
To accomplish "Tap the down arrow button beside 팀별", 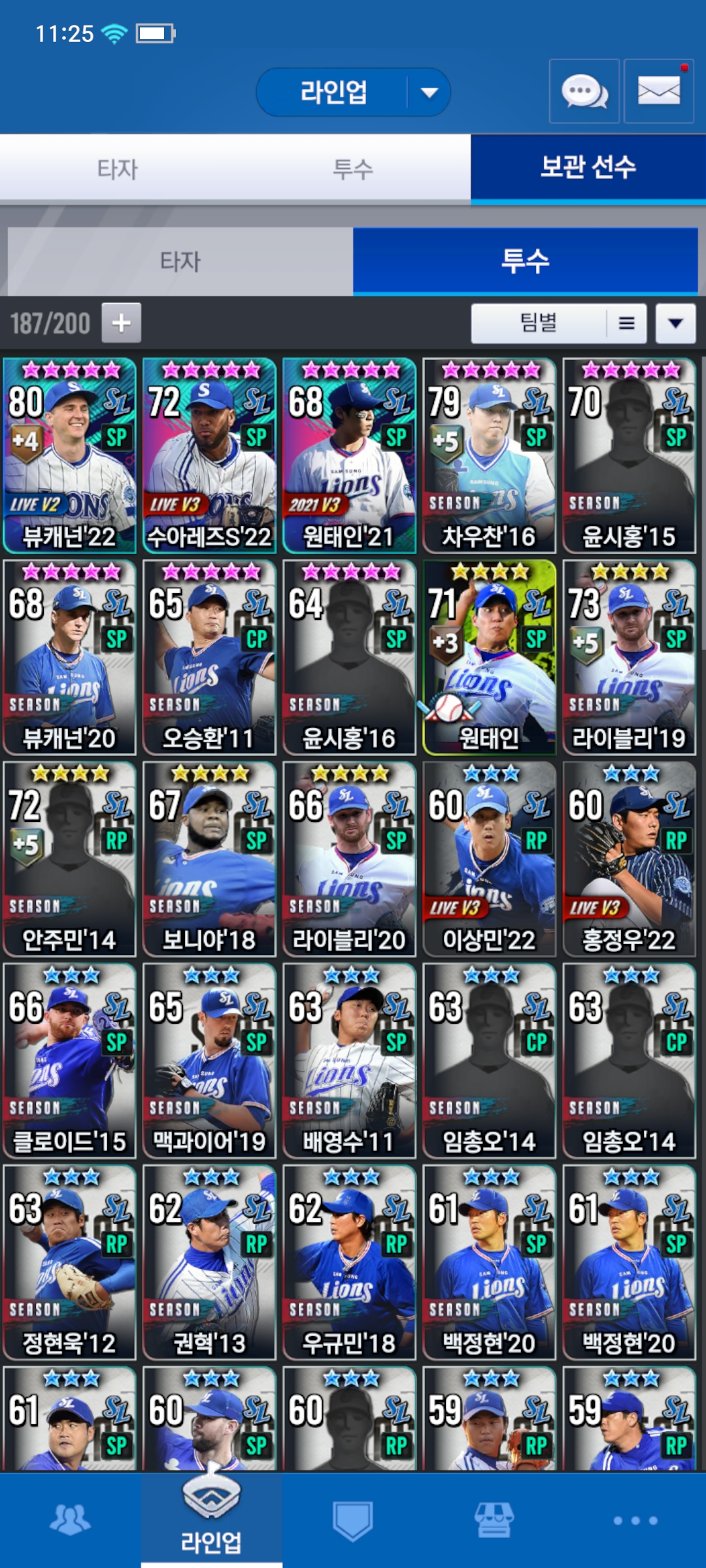I will (x=676, y=323).
